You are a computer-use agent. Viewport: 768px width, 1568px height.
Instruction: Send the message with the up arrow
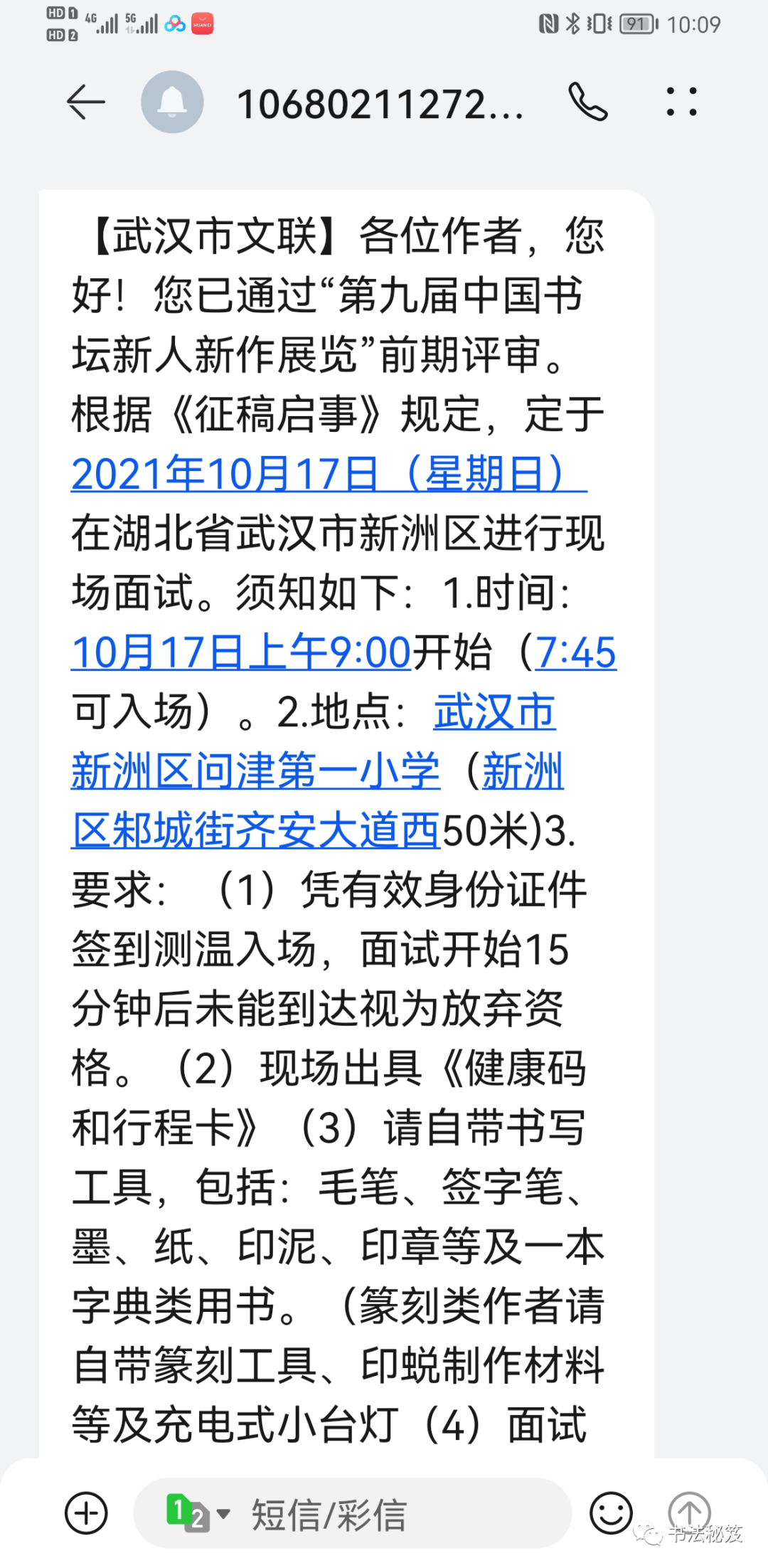(689, 1511)
